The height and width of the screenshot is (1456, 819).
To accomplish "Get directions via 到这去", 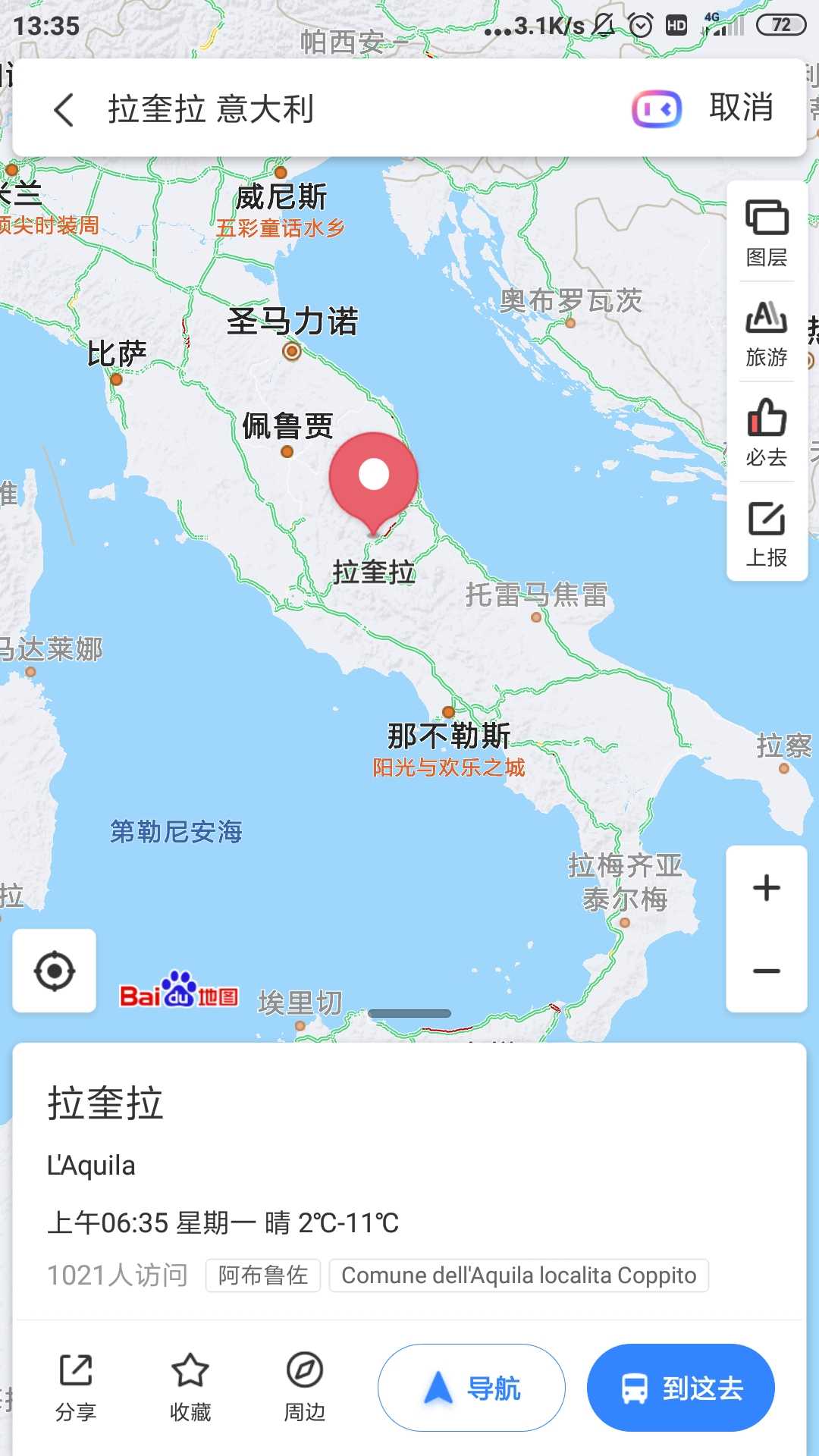I will coord(680,1388).
